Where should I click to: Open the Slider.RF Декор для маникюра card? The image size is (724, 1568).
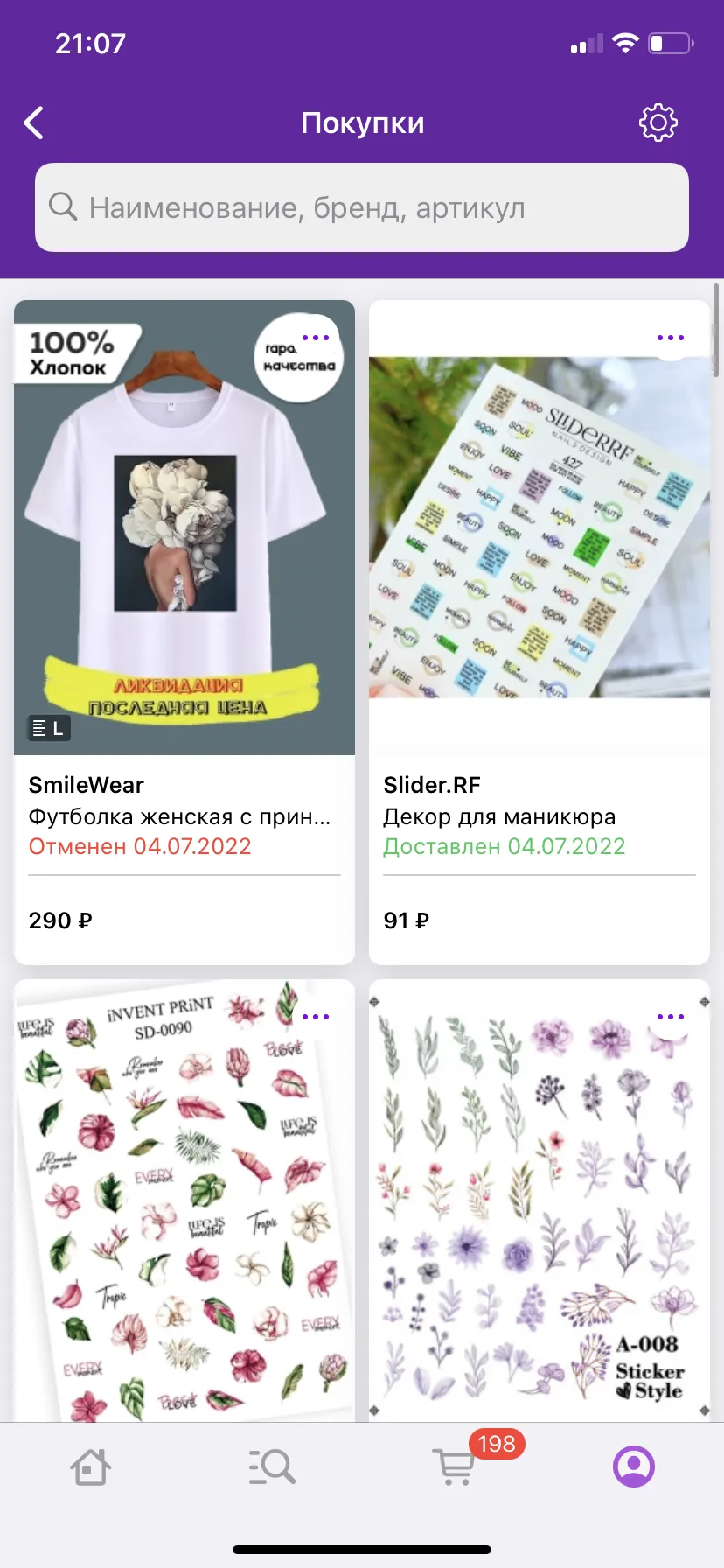coord(540,633)
